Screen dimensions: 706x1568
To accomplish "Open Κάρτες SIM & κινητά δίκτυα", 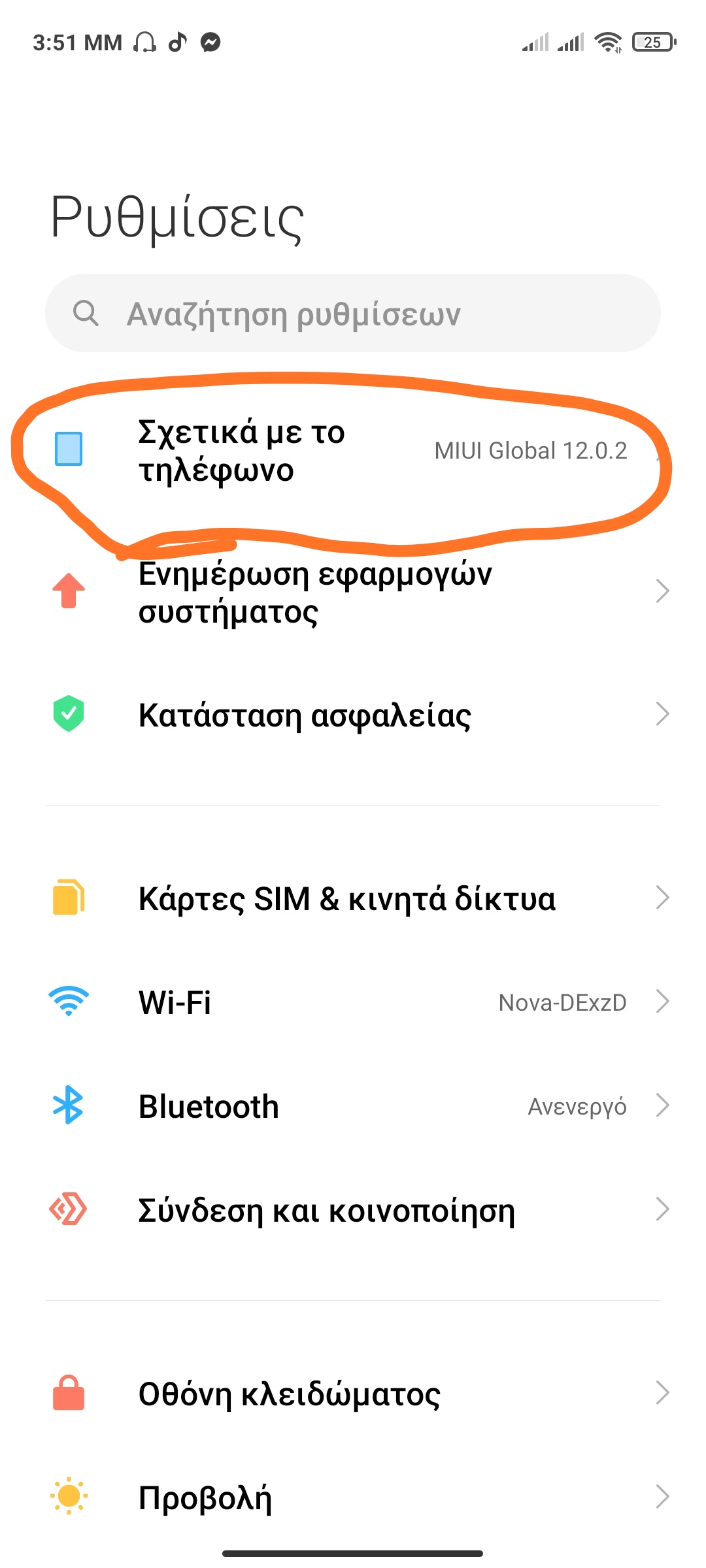I will [x=353, y=898].
